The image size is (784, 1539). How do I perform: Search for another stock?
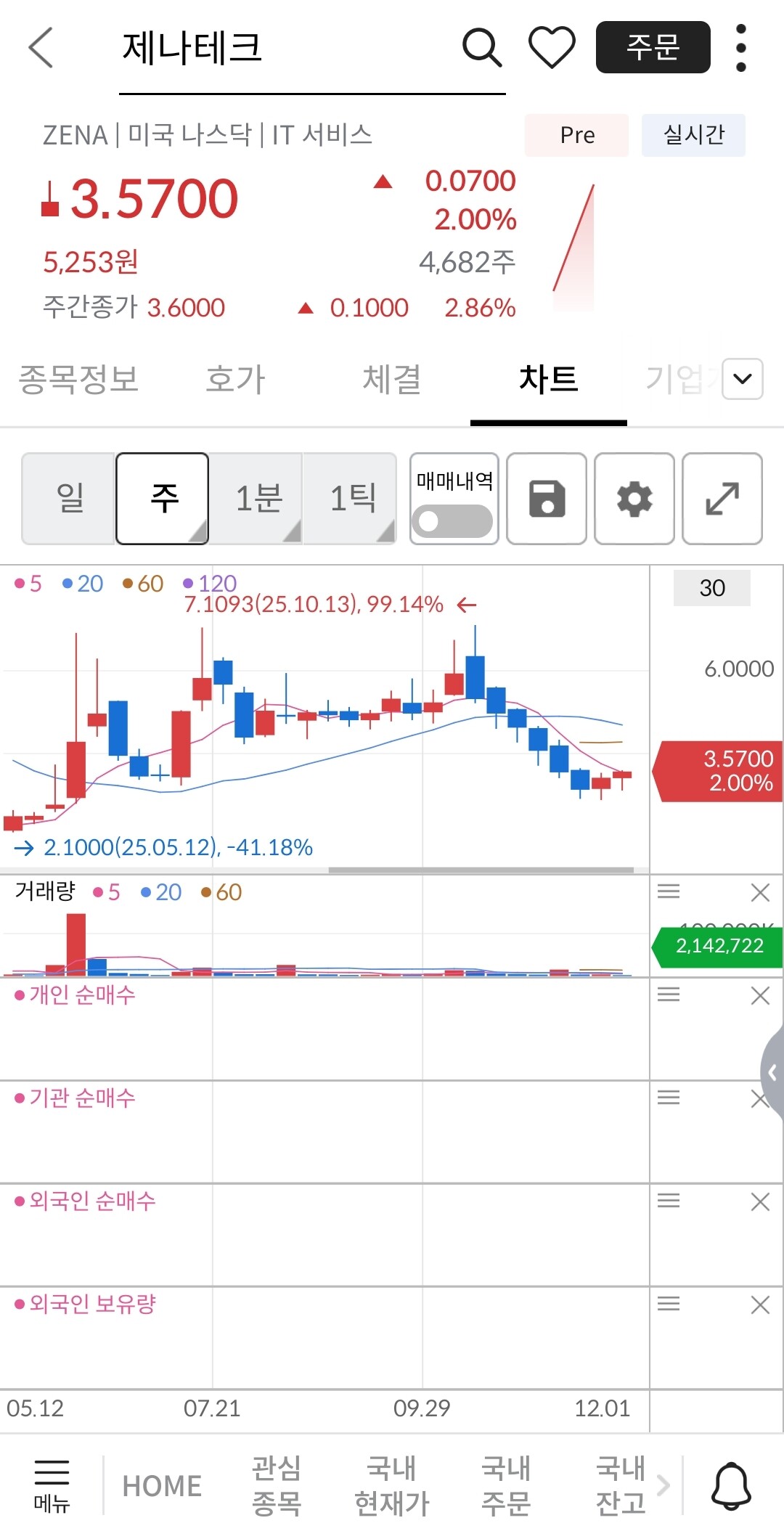pyautogui.click(x=482, y=48)
